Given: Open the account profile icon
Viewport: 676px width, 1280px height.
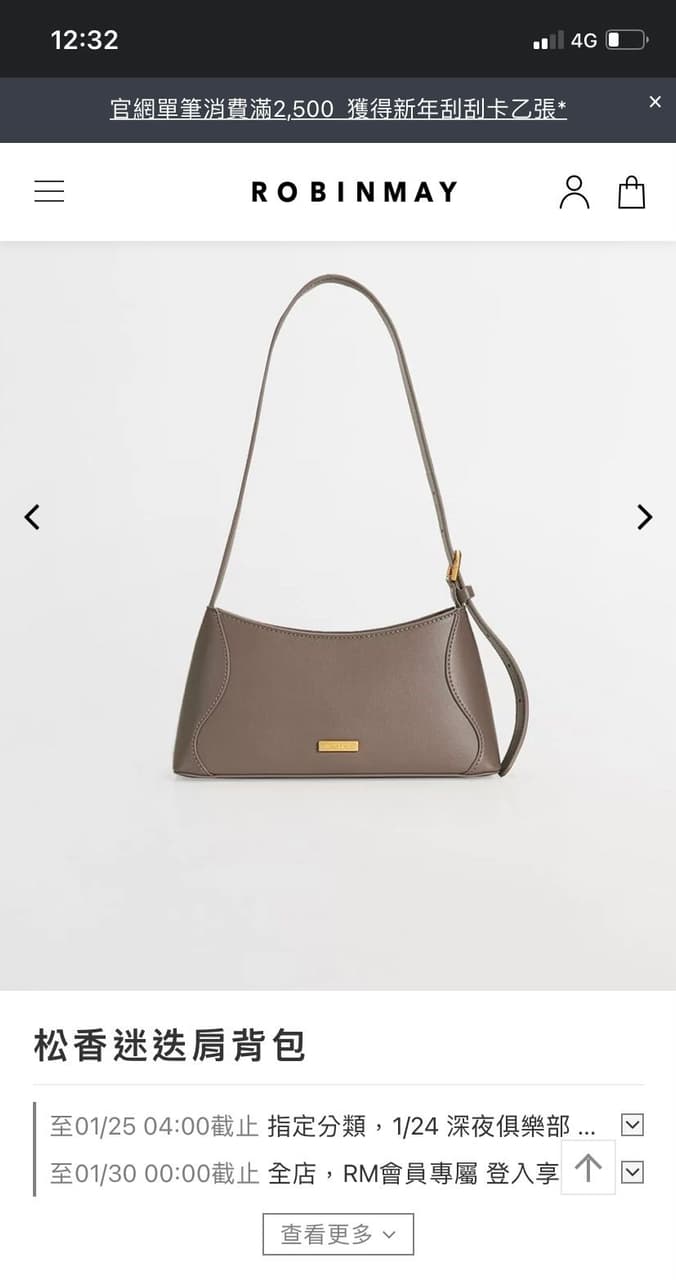Looking at the screenshot, I should (x=574, y=191).
